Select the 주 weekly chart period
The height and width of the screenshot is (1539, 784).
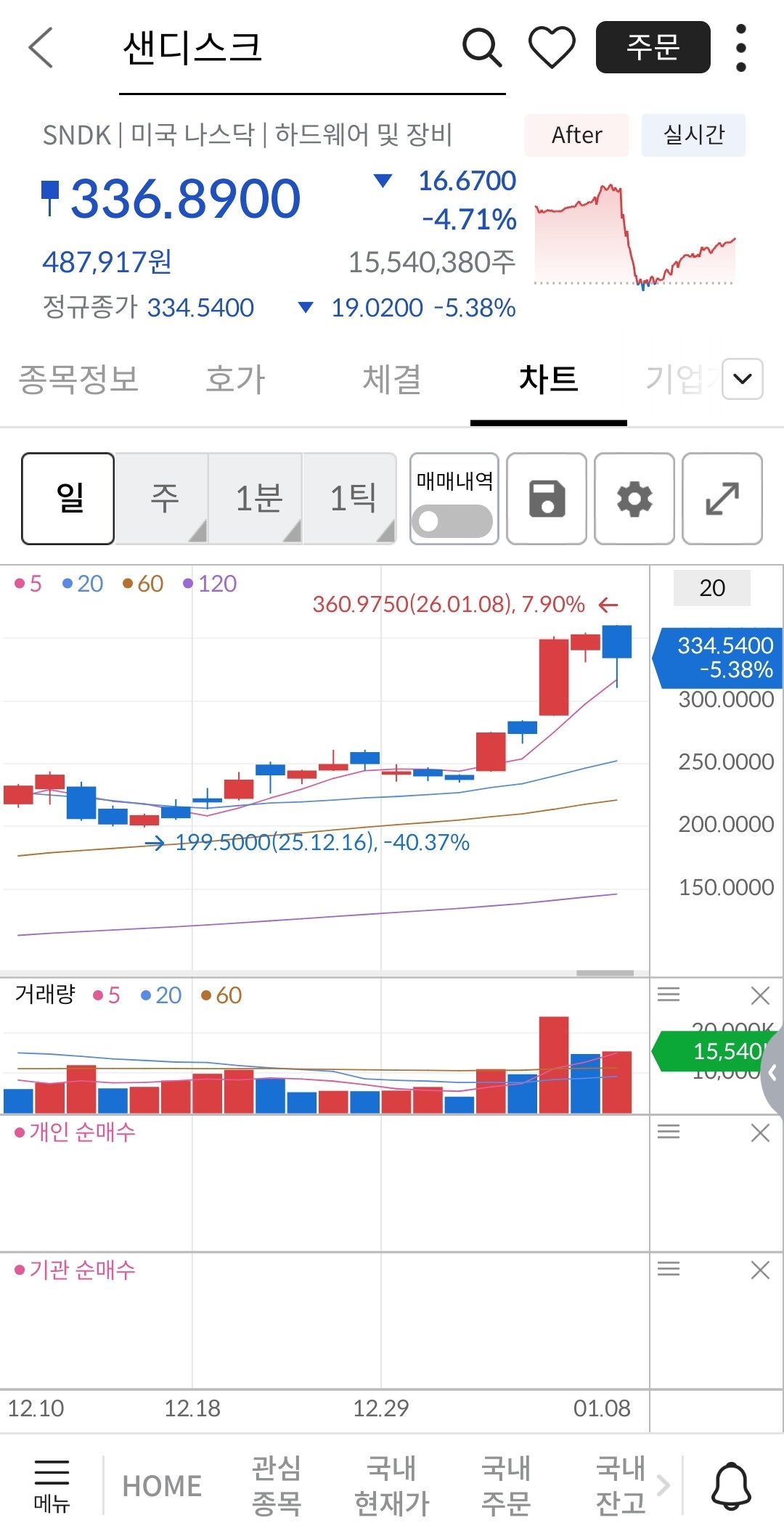tap(163, 499)
